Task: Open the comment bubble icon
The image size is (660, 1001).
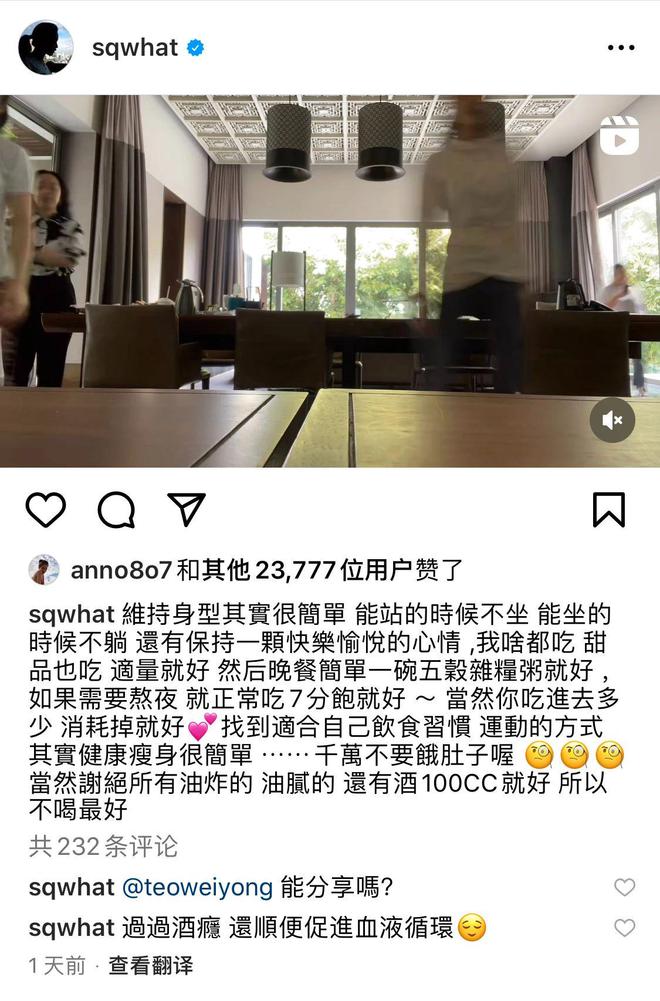Action: [116, 510]
